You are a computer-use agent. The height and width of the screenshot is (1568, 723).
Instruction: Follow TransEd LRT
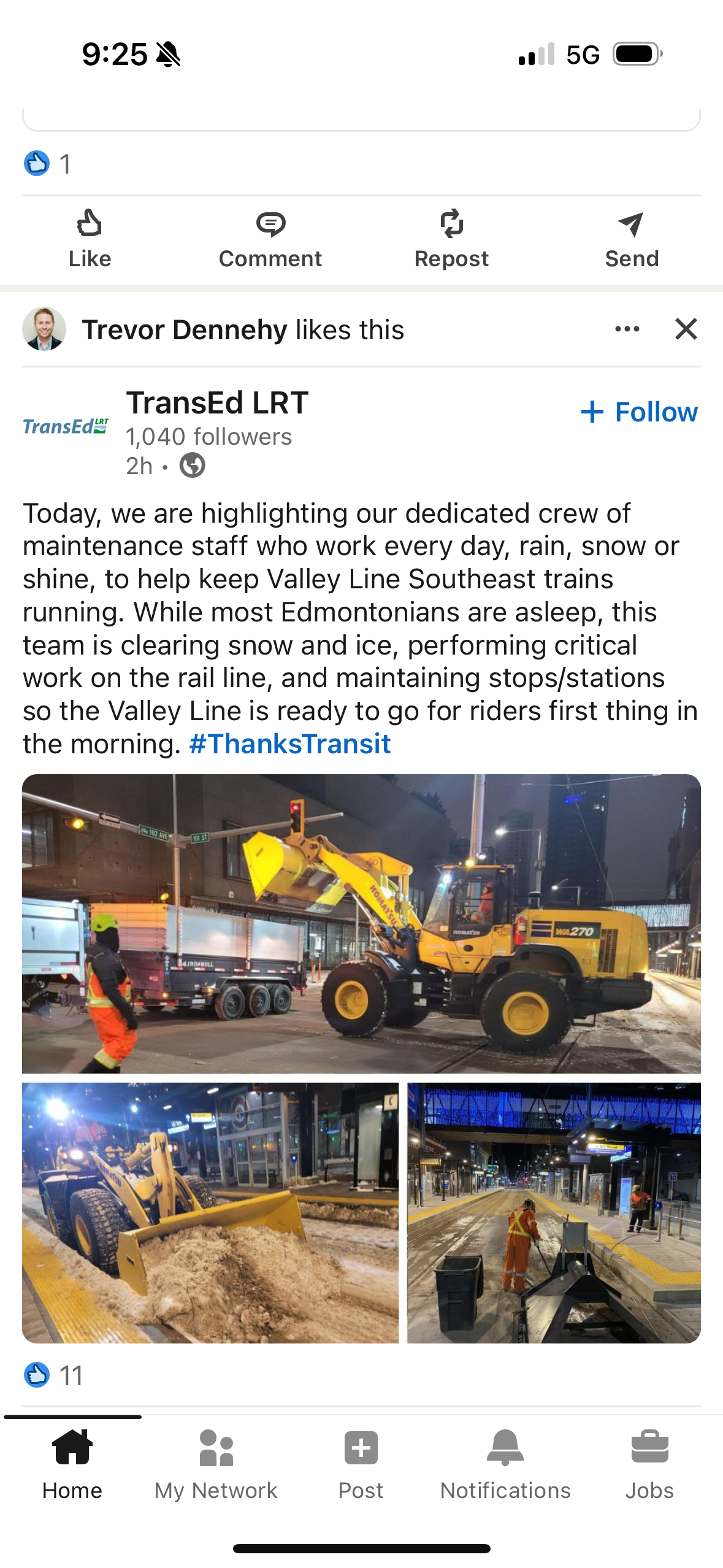640,412
